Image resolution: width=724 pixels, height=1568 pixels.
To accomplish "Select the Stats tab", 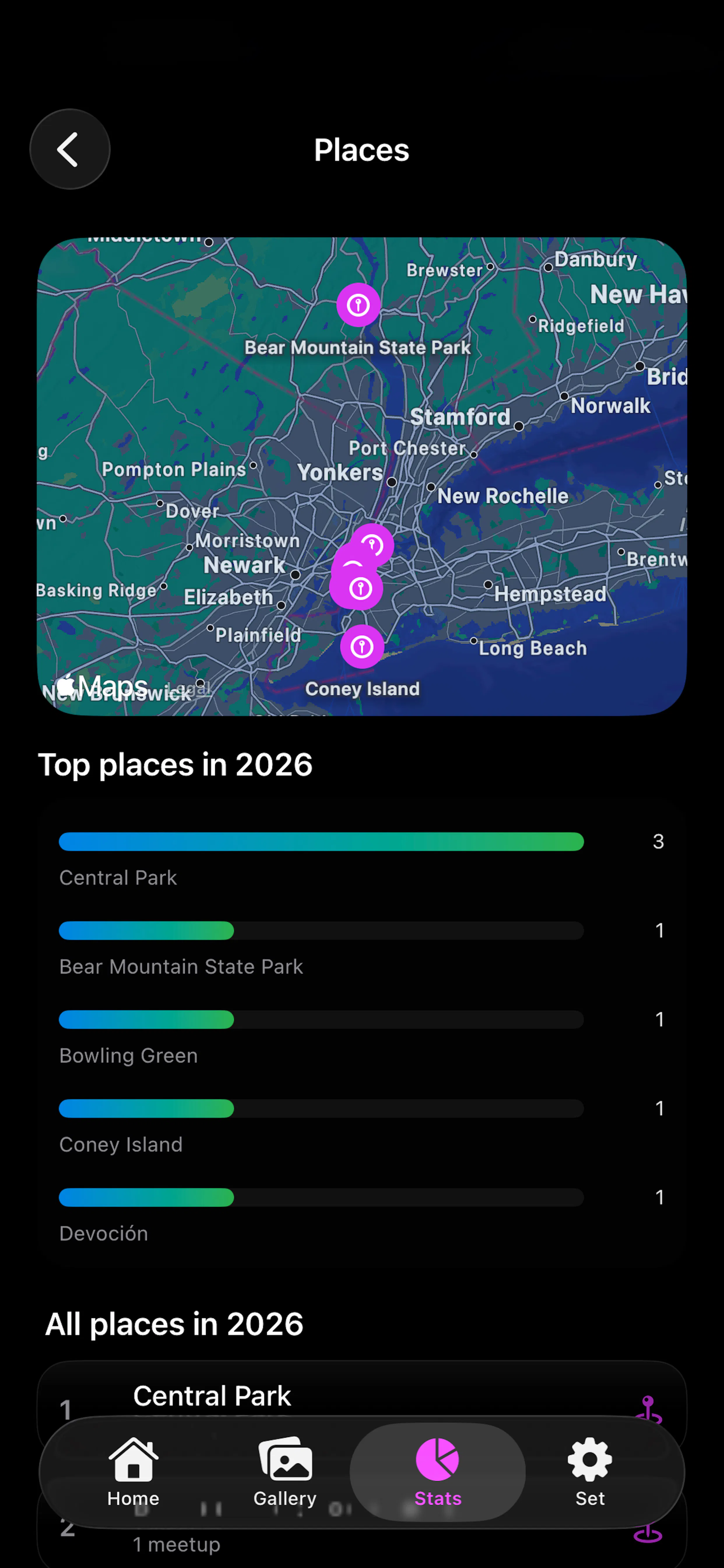I will click(437, 1471).
